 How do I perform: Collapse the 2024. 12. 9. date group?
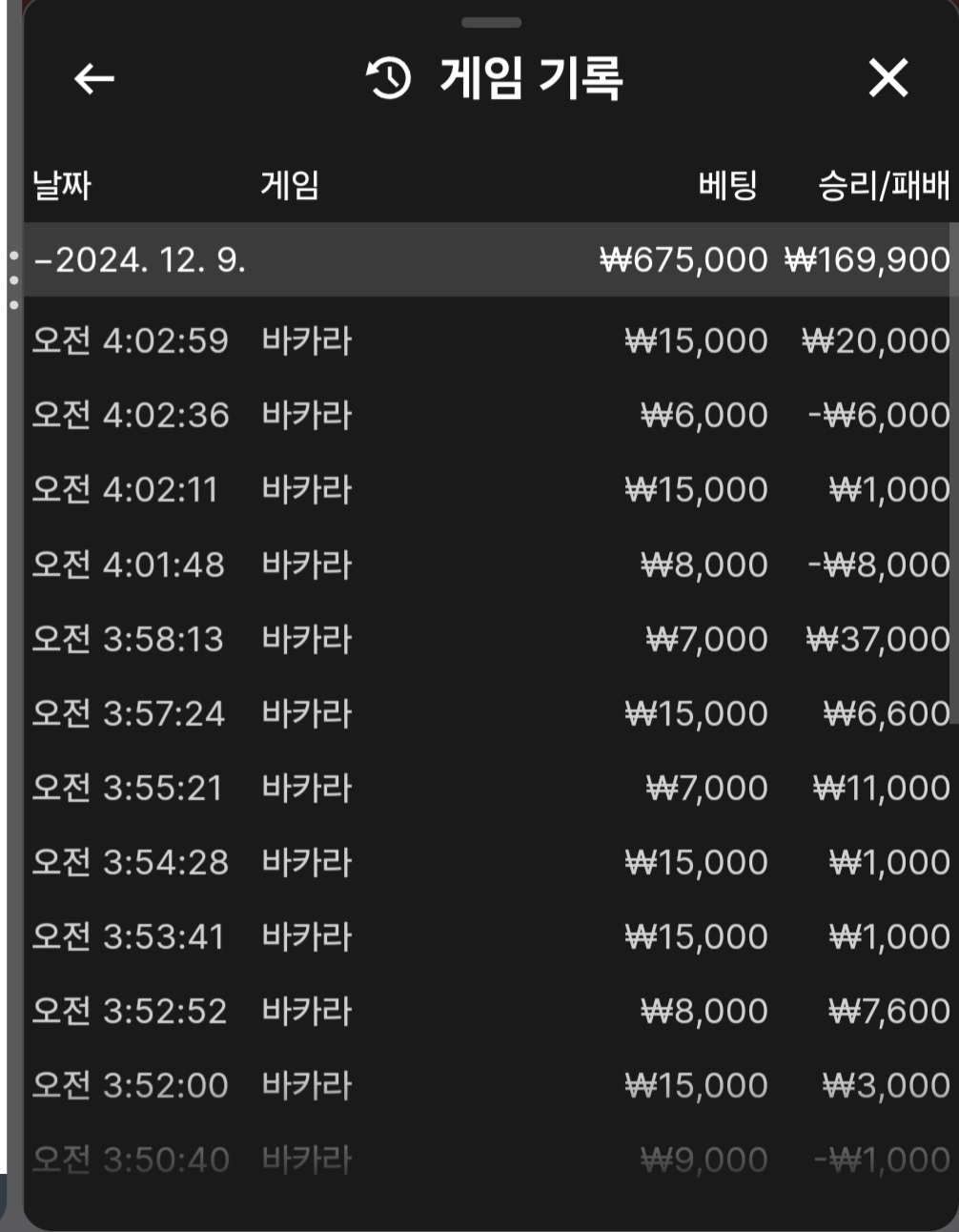[x=139, y=259]
